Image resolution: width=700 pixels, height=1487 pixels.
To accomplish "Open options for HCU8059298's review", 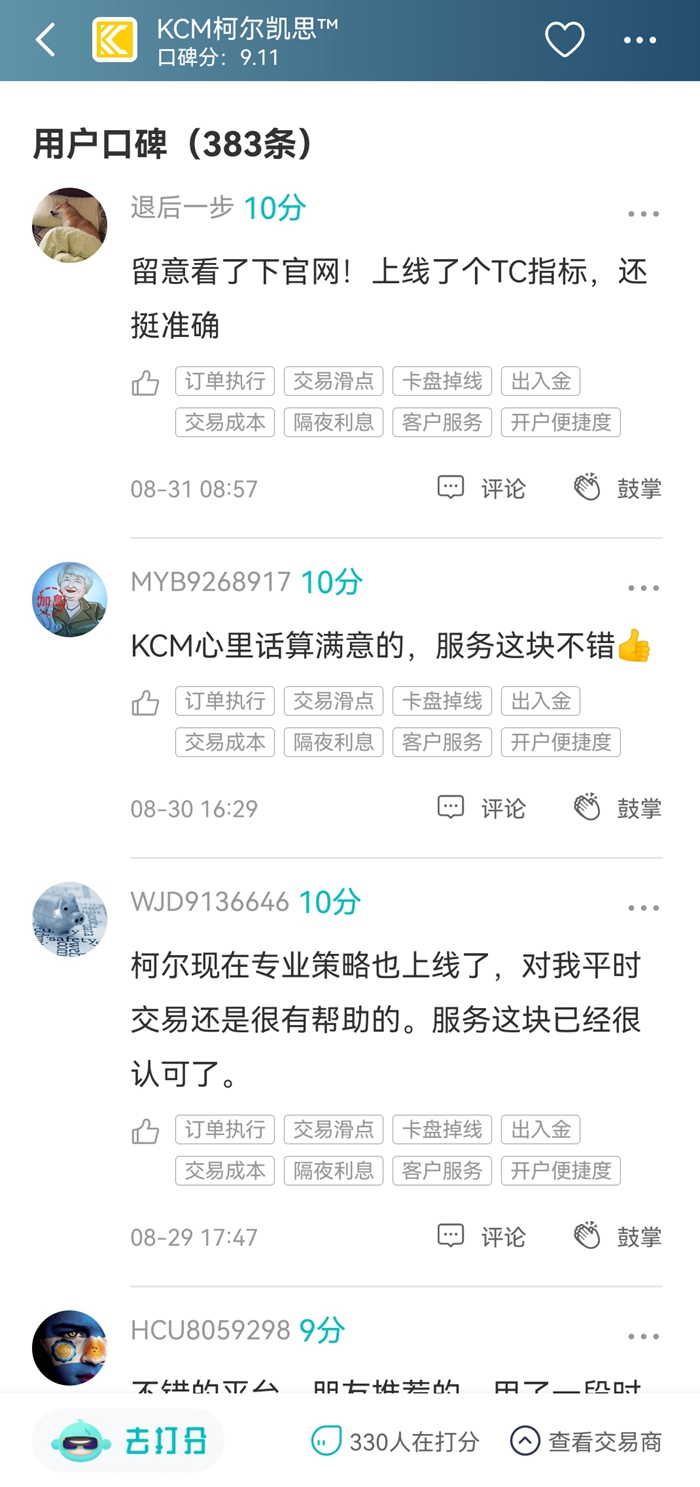I will (x=643, y=1336).
